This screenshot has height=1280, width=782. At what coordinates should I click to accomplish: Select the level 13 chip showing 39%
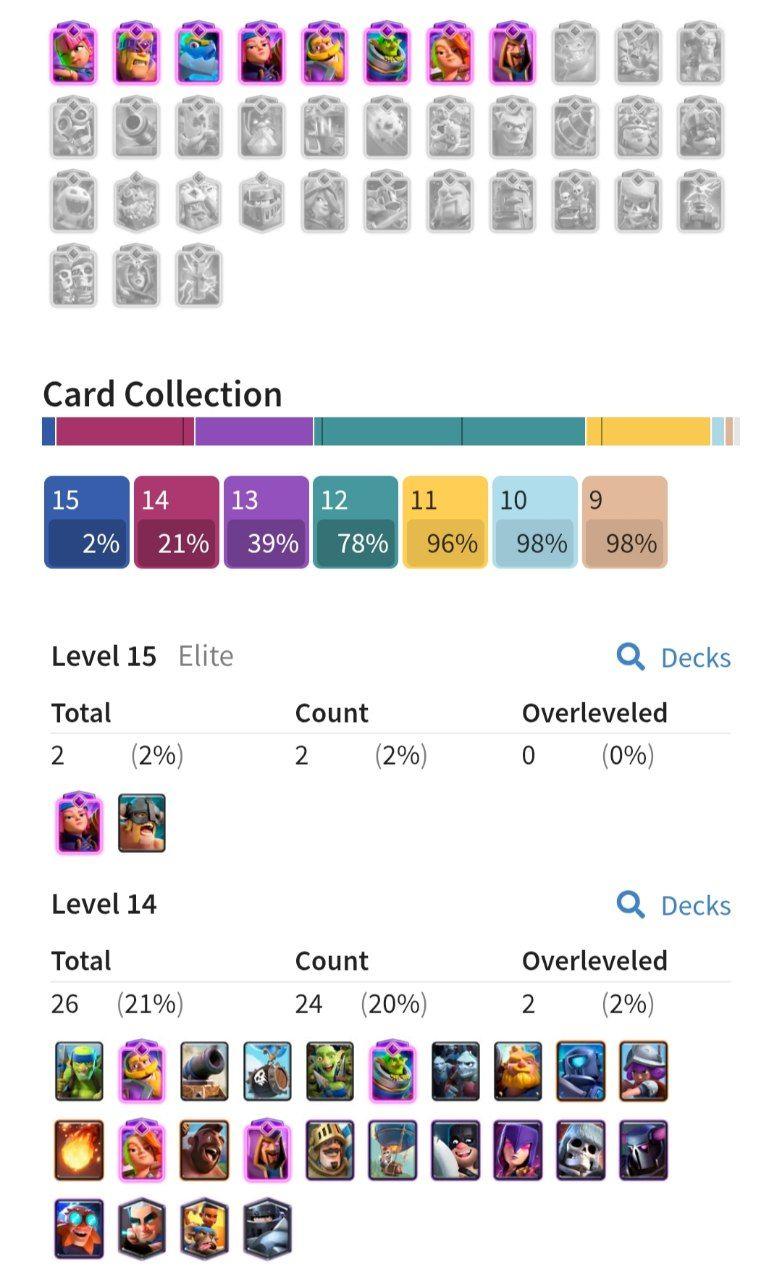click(266, 522)
